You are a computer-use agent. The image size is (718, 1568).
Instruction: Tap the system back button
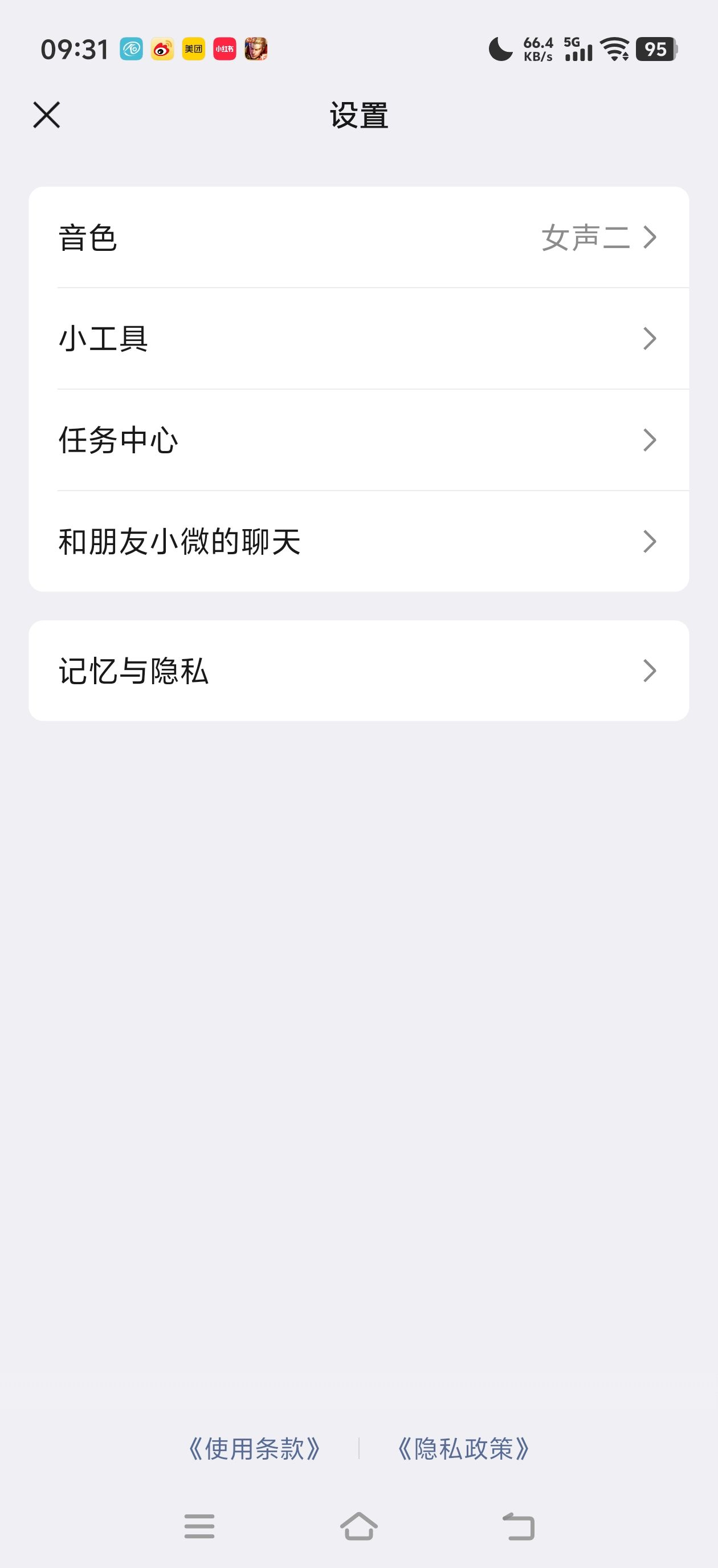click(519, 1526)
